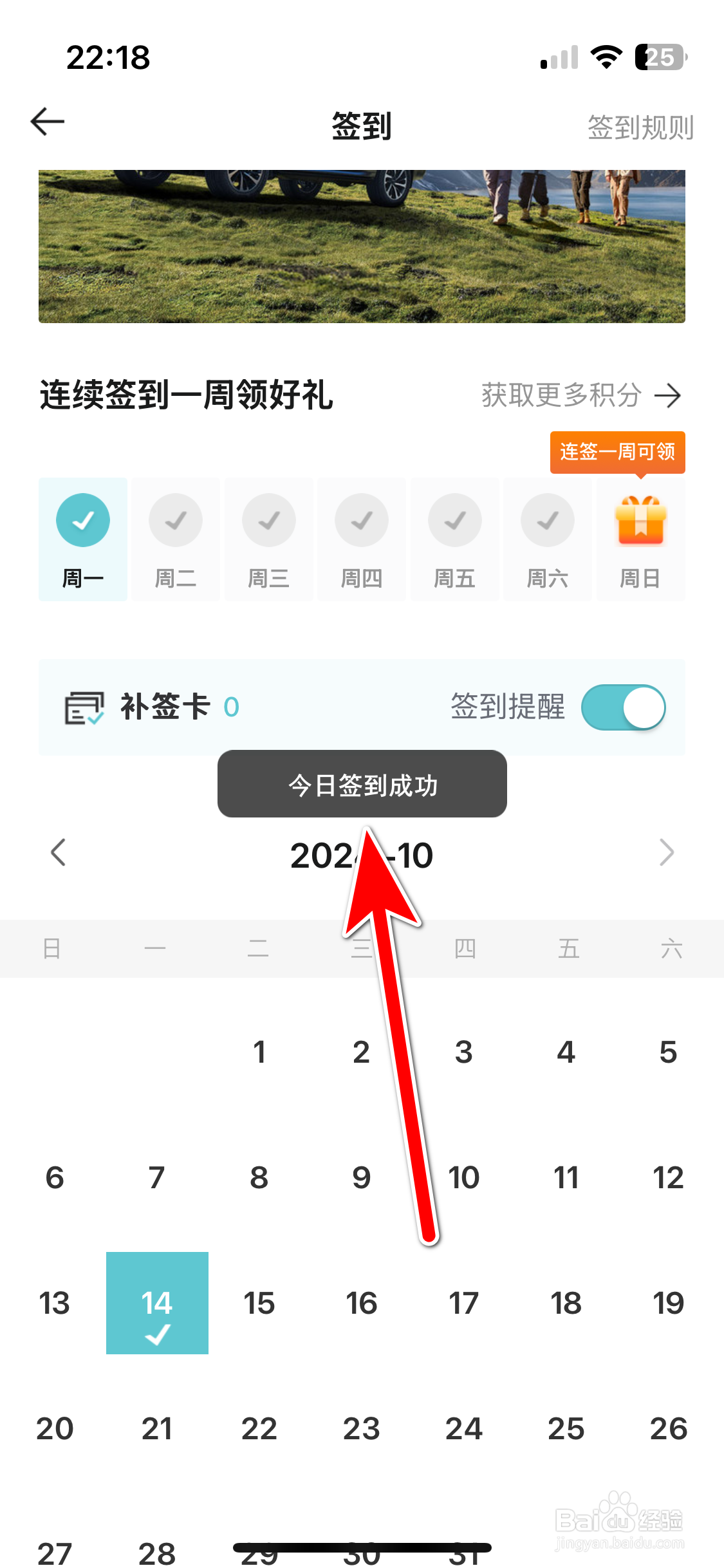Tap the 签到 page title
Viewport: 724px width, 1568px height.
point(362,127)
